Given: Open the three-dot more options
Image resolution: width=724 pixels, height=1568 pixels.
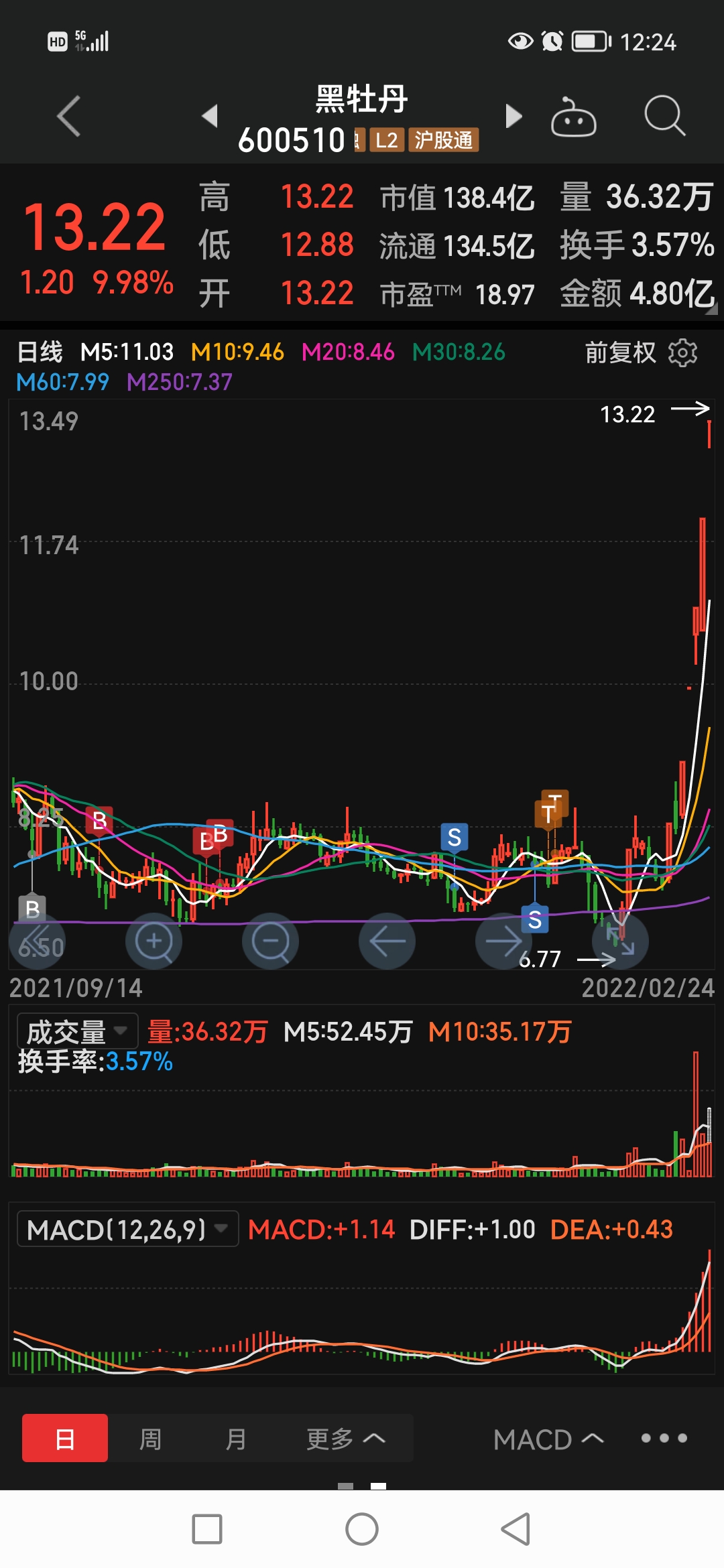Looking at the screenshot, I should 664,1438.
